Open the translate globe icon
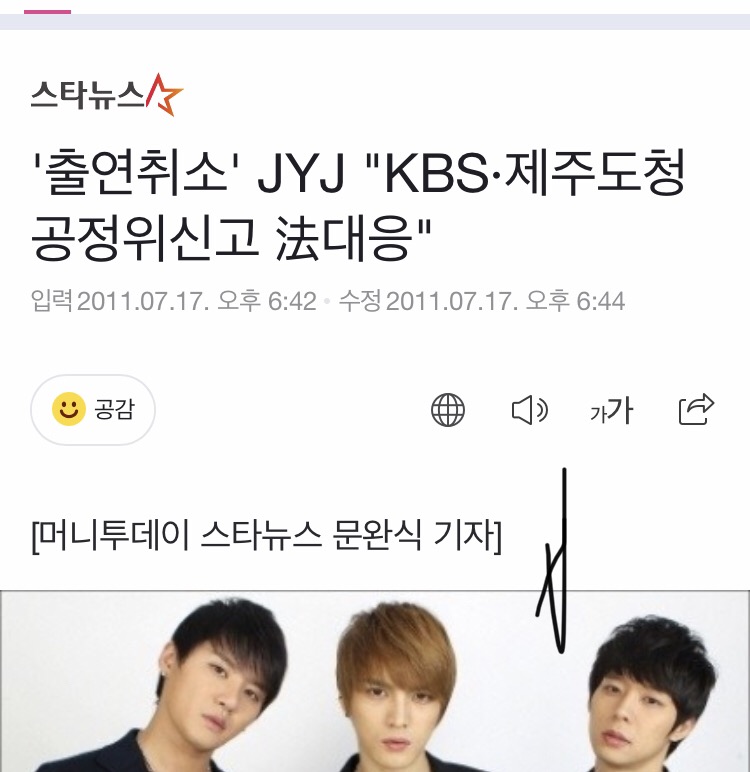Screen dimensions: 750x772 (x=448, y=410)
